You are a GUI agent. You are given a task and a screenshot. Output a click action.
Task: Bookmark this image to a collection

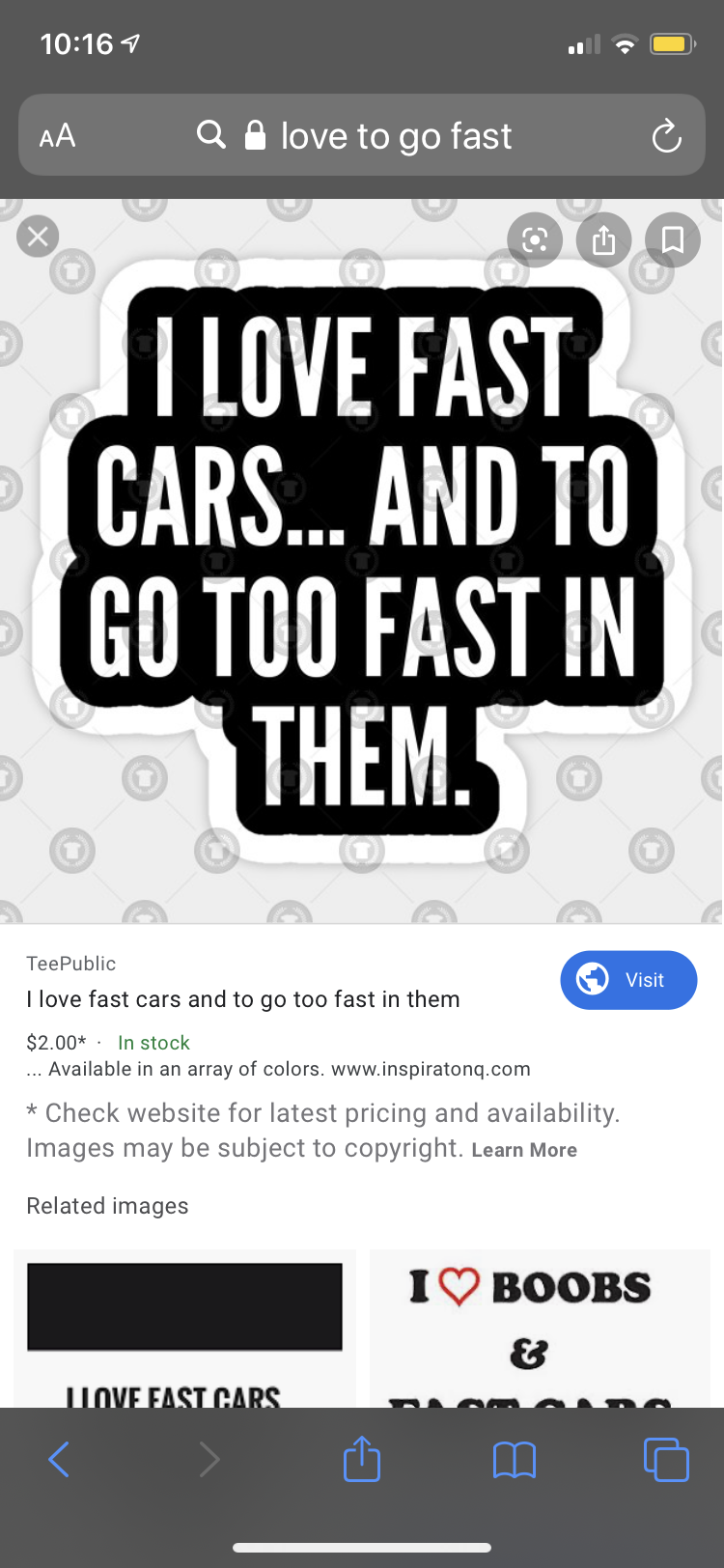coord(673,239)
